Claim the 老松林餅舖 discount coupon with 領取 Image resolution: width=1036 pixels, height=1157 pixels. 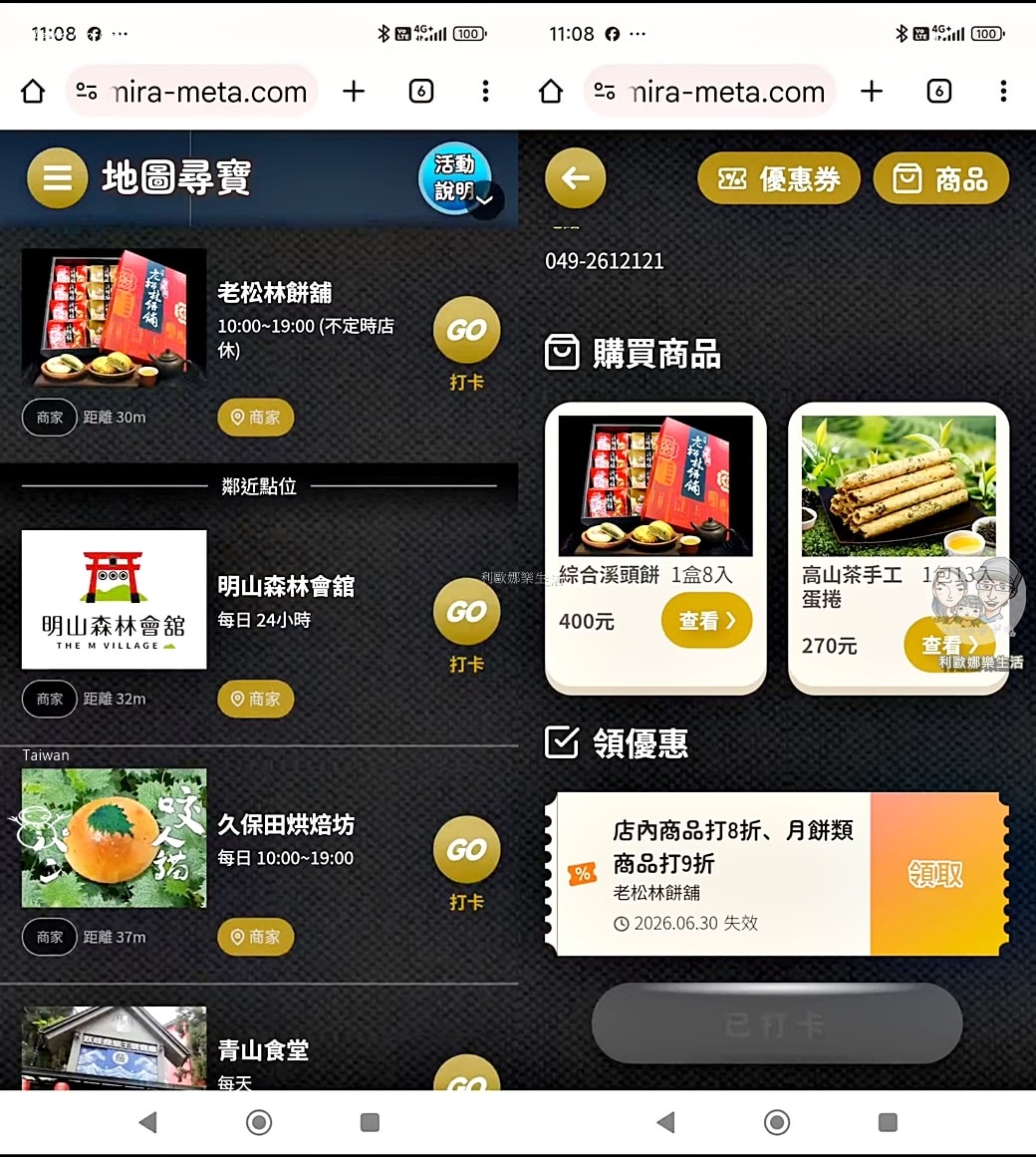coord(934,874)
